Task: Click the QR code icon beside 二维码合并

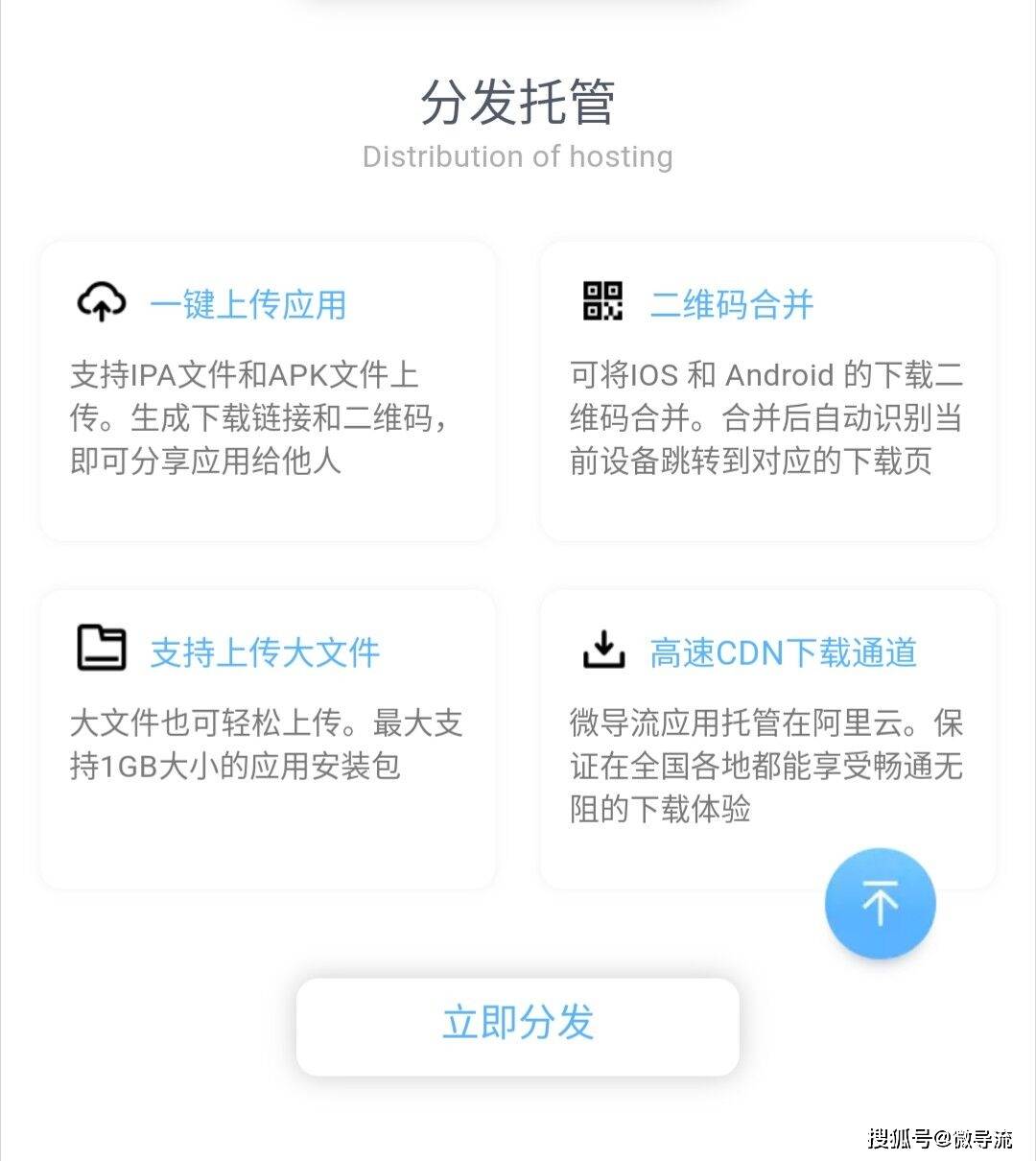Action: pyautogui.click(x=602, y=300)
